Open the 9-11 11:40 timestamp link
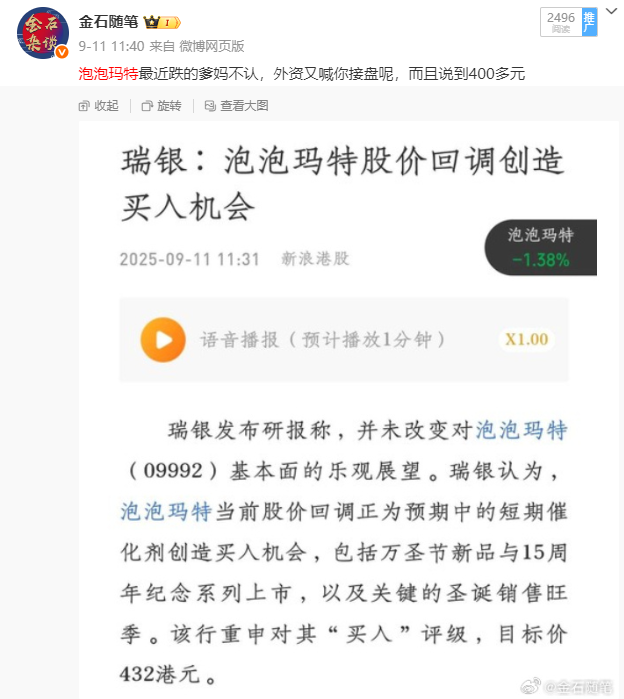Image resolution: width=624 pixels, height=699 pixels. pyautogui.click(x=110, y=46)
